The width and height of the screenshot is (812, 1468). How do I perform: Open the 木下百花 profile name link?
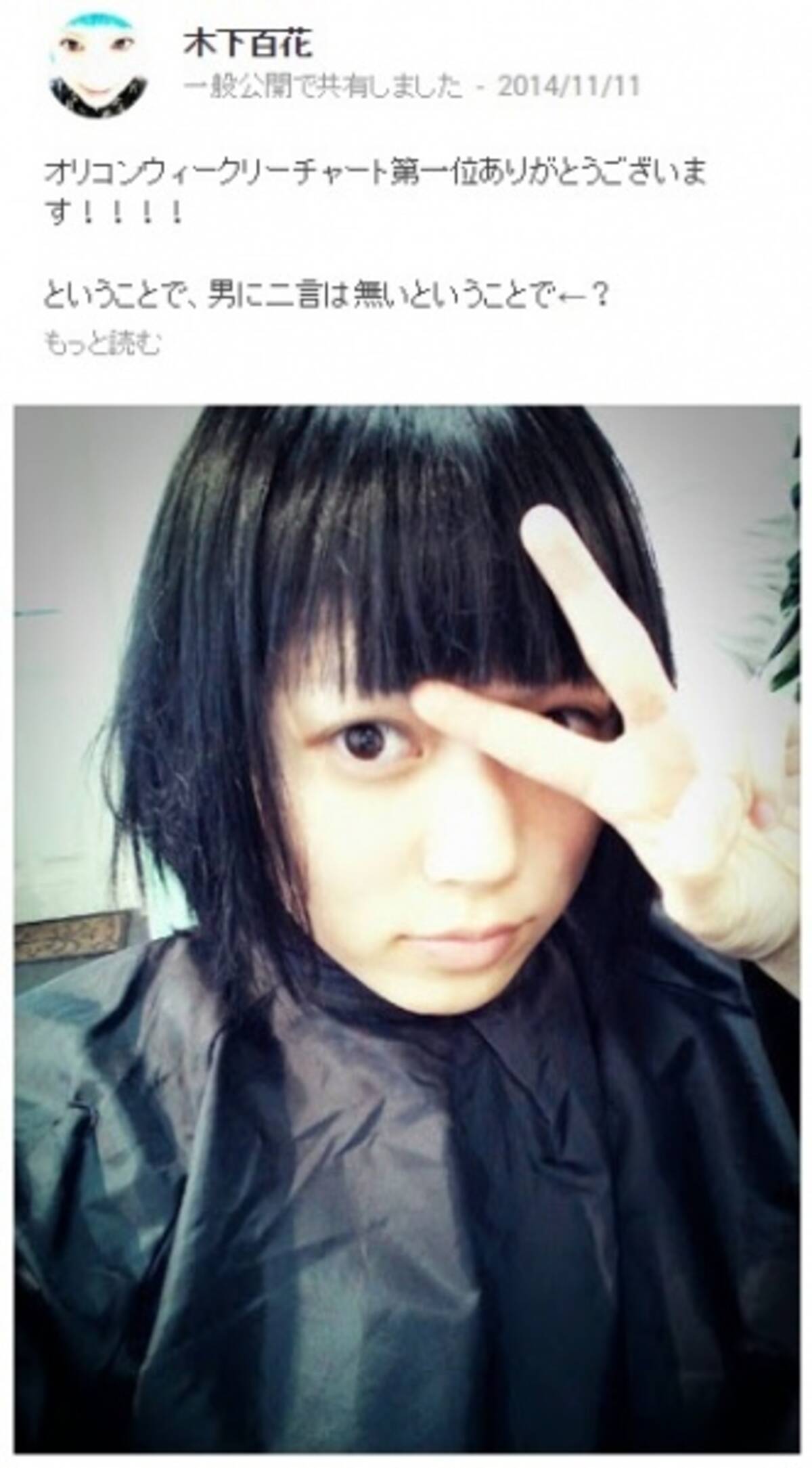[x=248, y=45]
